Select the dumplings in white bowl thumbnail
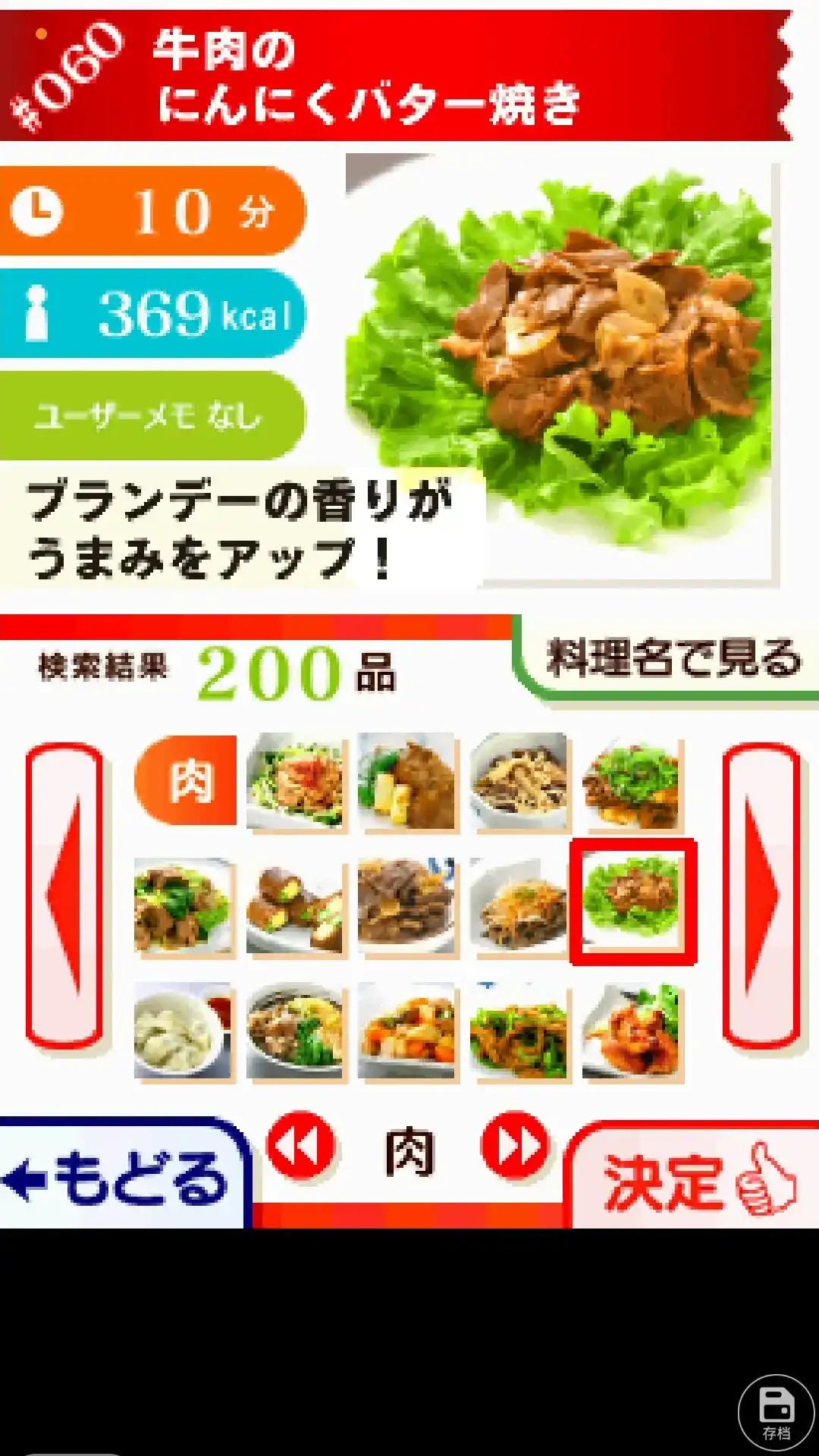Screen dimensions: 819x1456 coord(183,1031)
